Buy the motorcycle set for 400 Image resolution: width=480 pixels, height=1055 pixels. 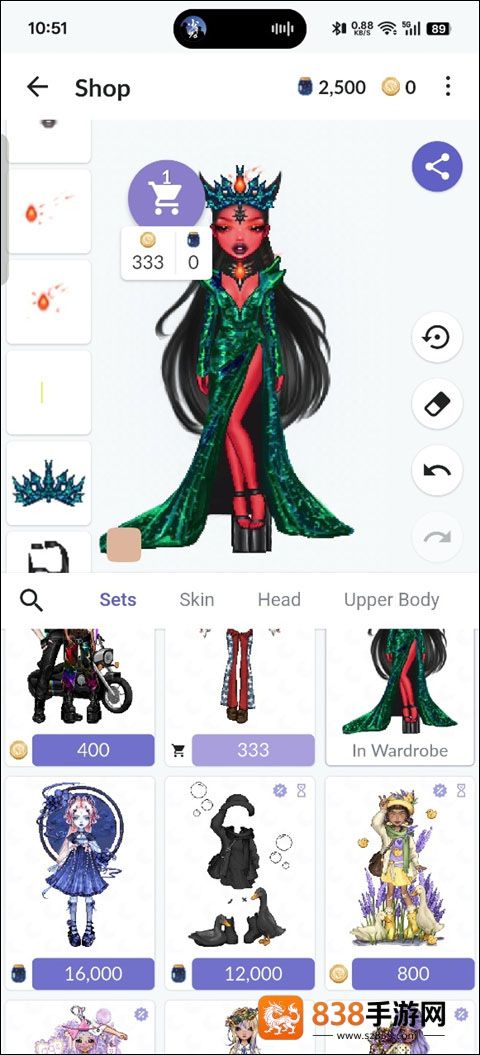pos(93,750)
